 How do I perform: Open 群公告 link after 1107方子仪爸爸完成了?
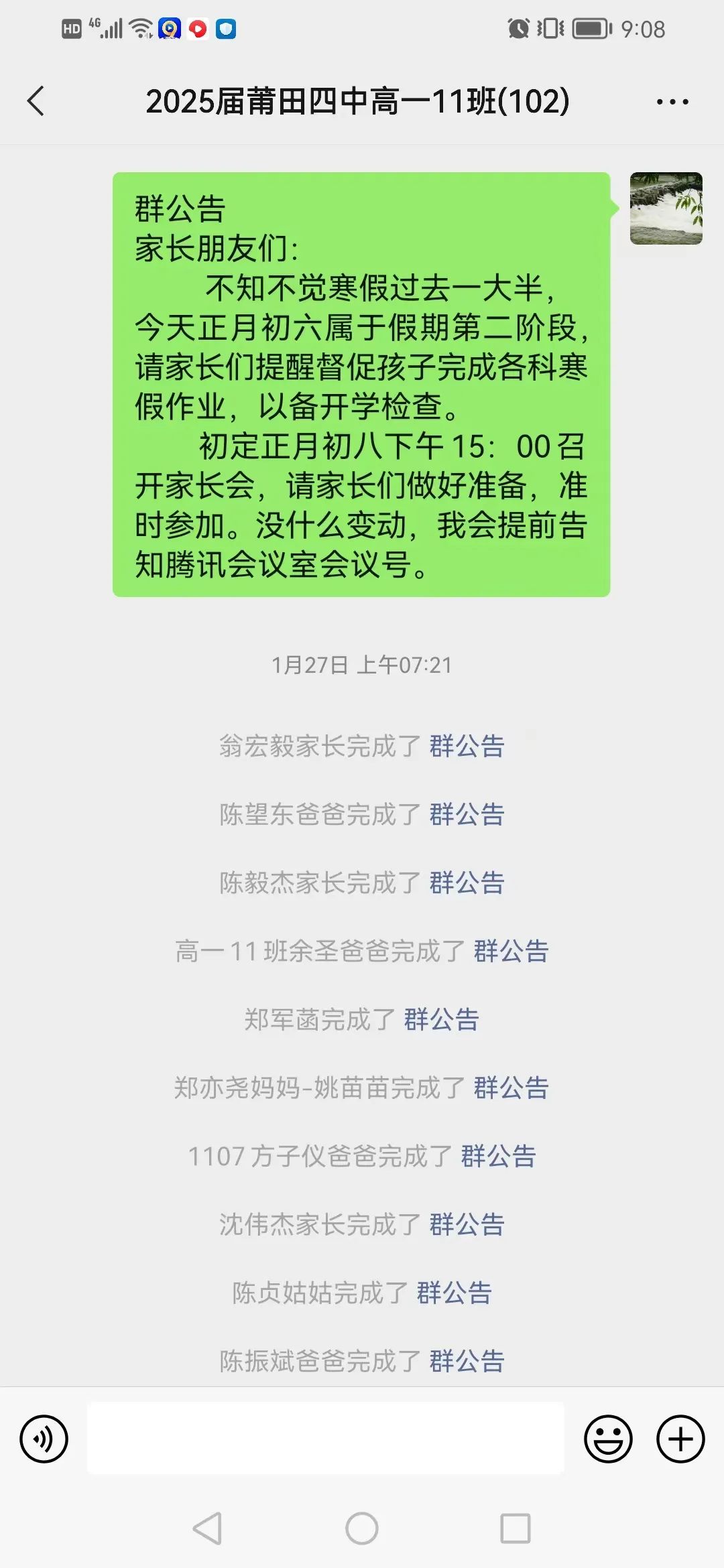[x=498, y=1157]
